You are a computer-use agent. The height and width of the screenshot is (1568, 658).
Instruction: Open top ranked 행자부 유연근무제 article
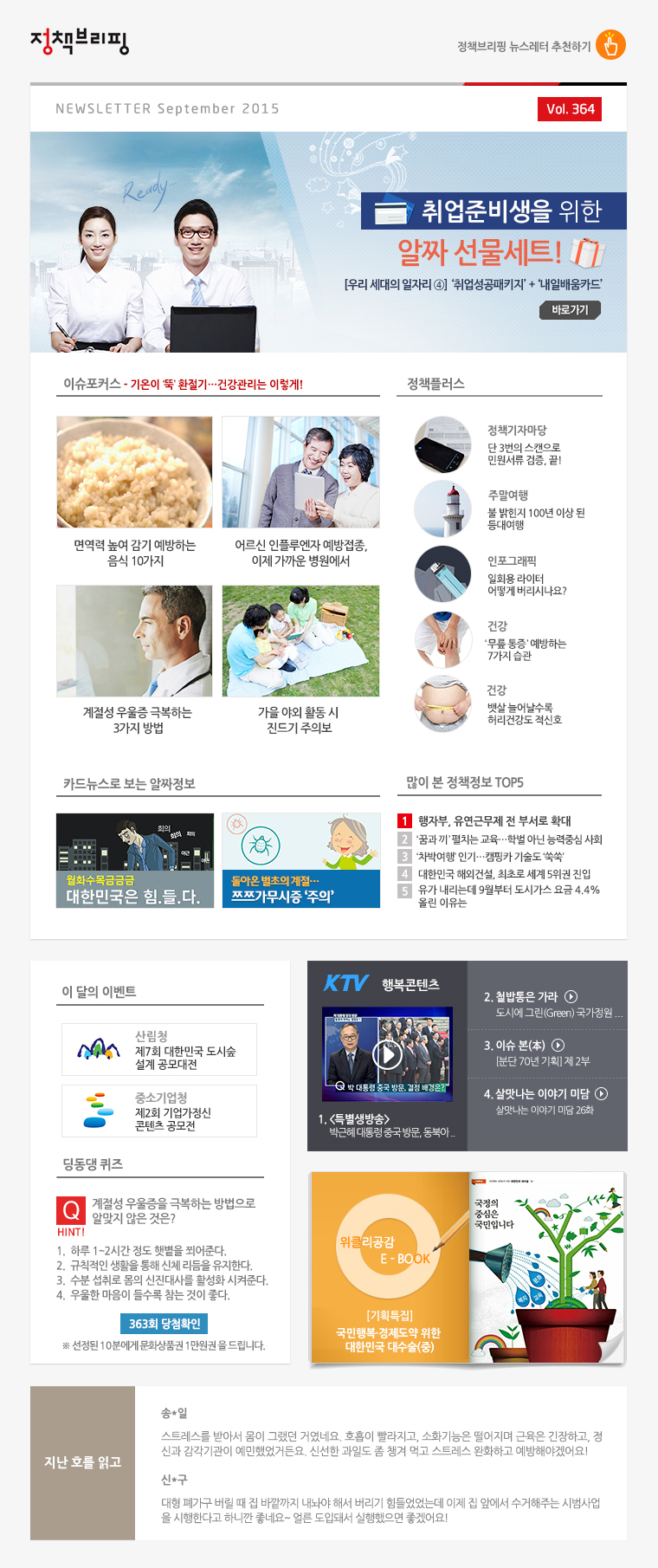click(x=493, y=821)
